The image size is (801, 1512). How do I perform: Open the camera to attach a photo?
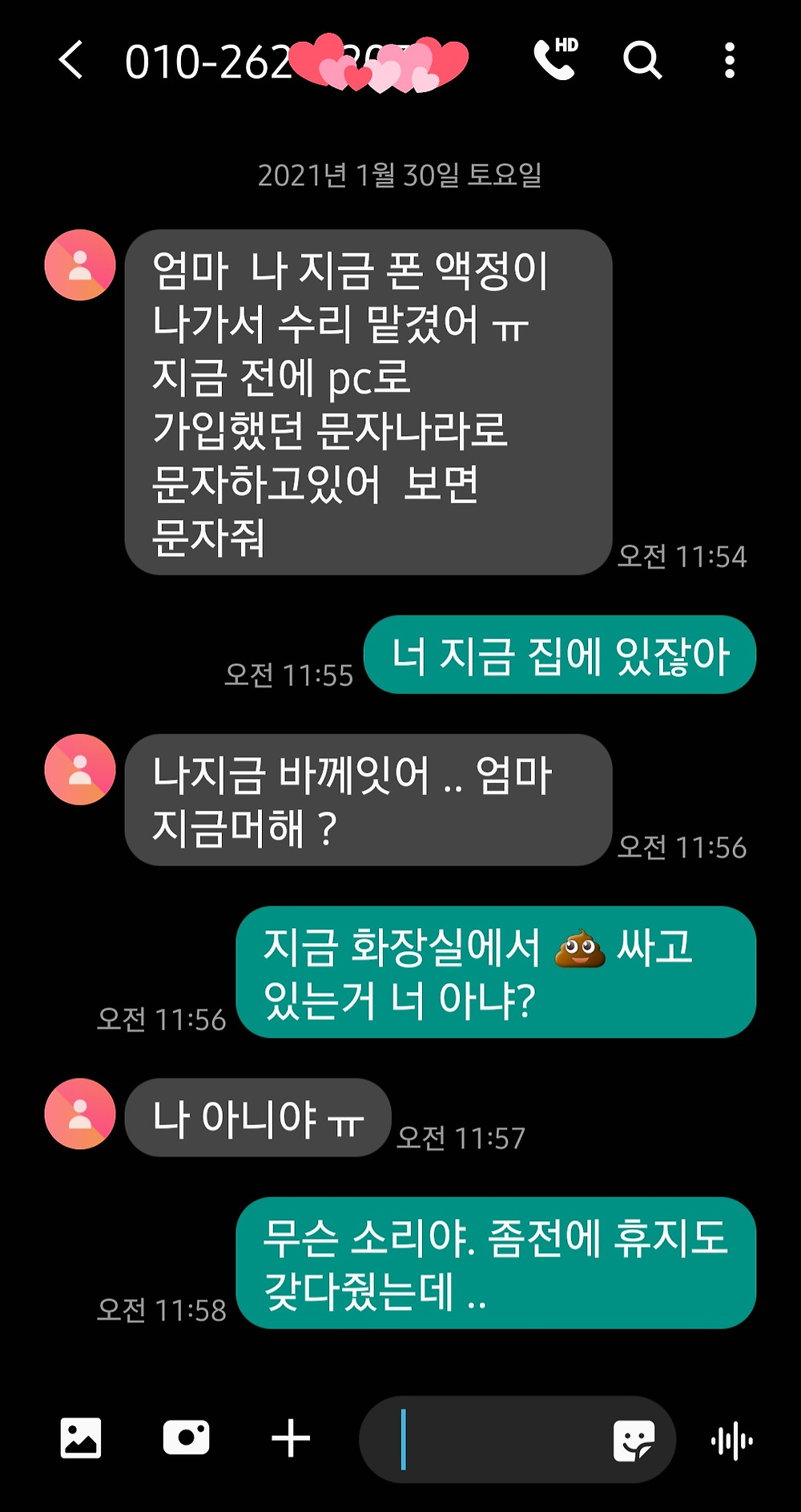pyautogui.click(x=186, y=1438)
